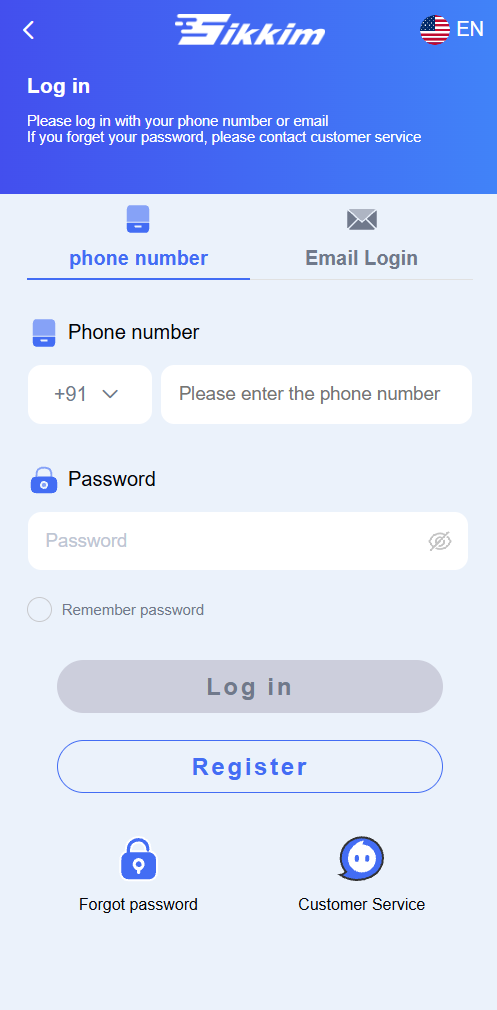497x1010 pixels.
Task: Tap the Password input field
Action: [248, 541]
